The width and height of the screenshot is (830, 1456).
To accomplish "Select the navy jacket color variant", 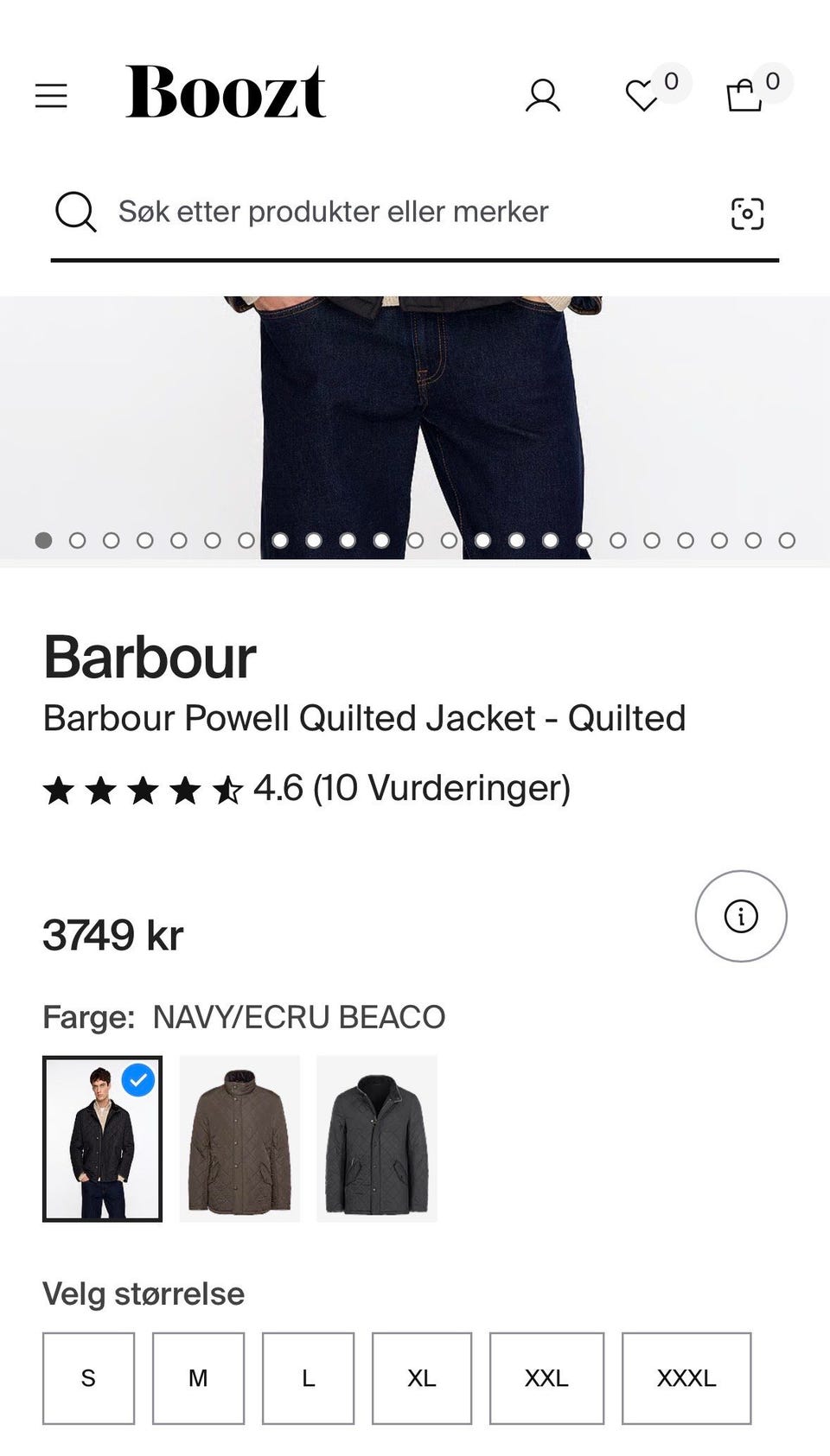I will (x=102, y=1139).
